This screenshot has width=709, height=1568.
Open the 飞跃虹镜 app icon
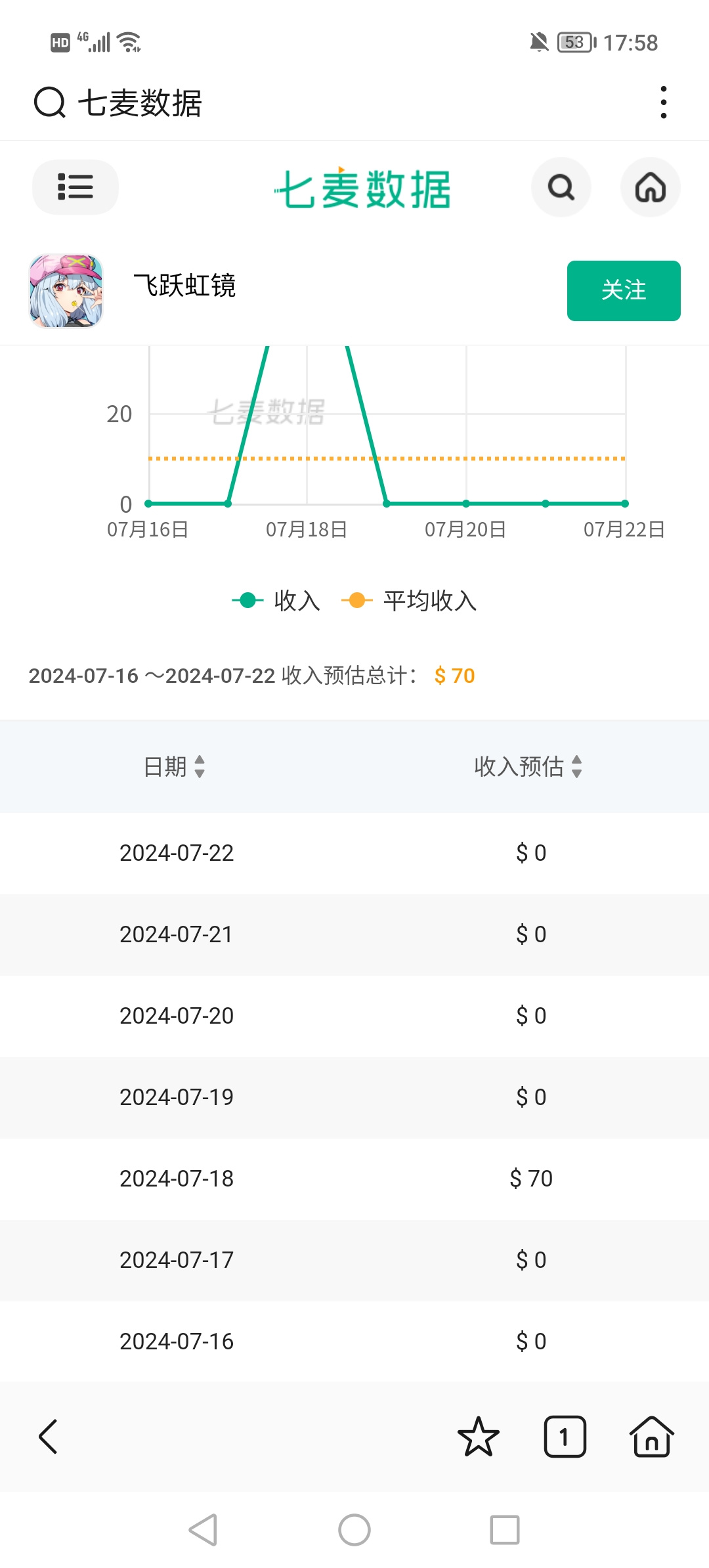66,291
